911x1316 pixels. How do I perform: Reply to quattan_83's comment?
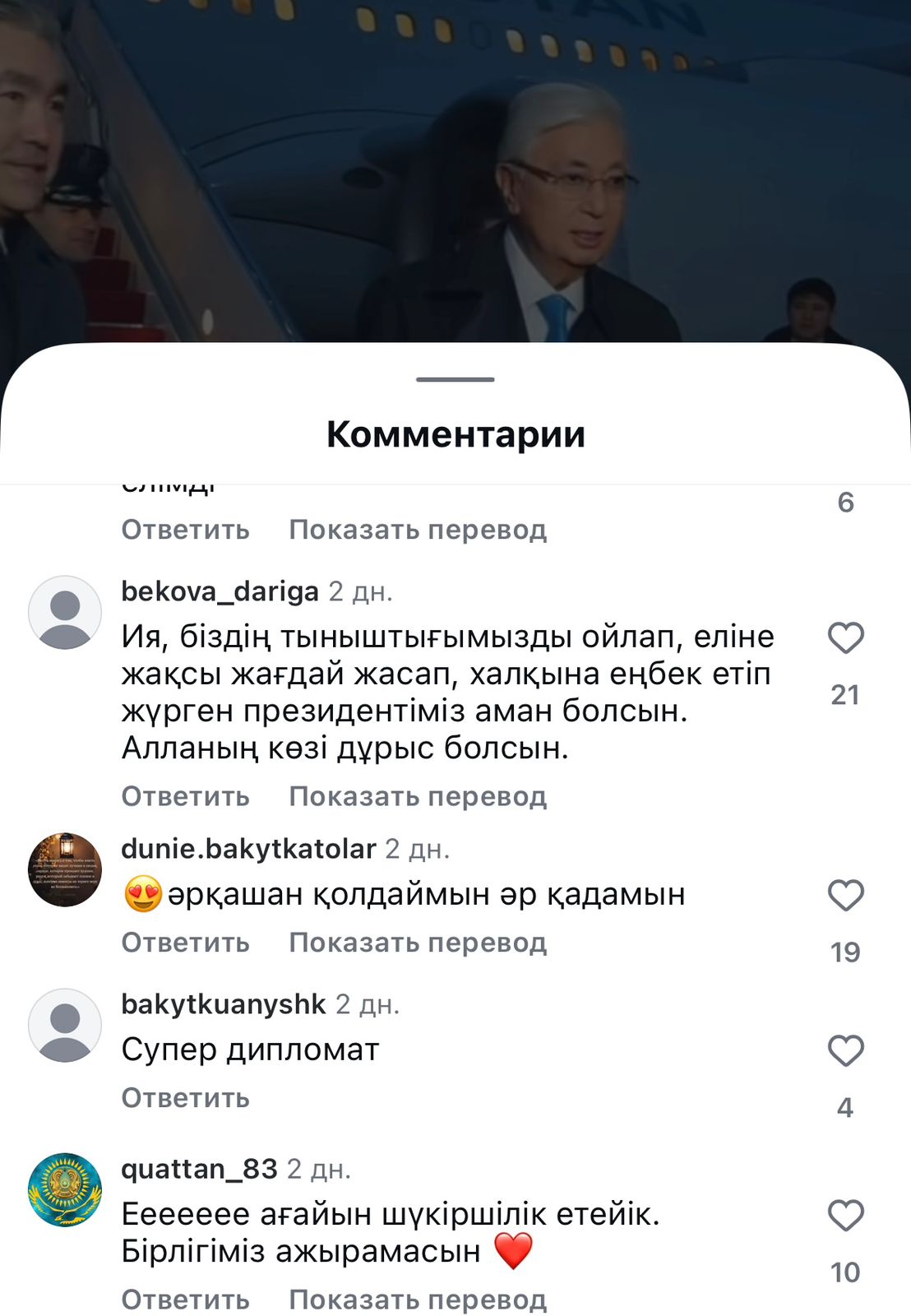tap(185, 1300)
